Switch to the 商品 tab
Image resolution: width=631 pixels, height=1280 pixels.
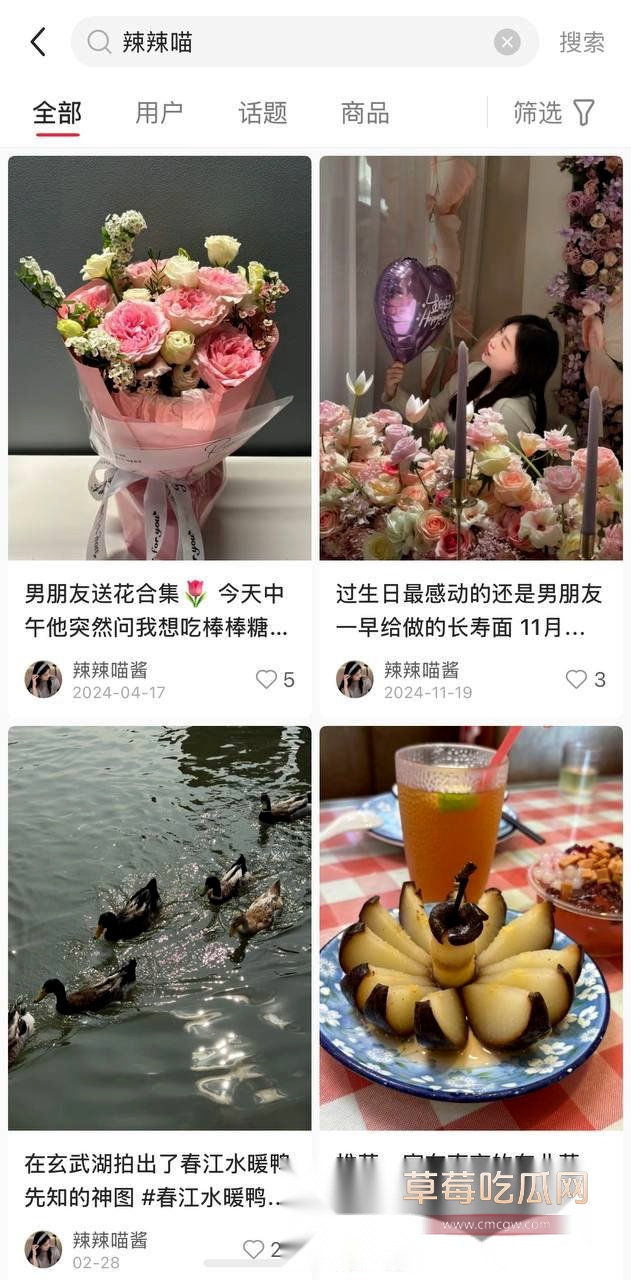[365, 113]
